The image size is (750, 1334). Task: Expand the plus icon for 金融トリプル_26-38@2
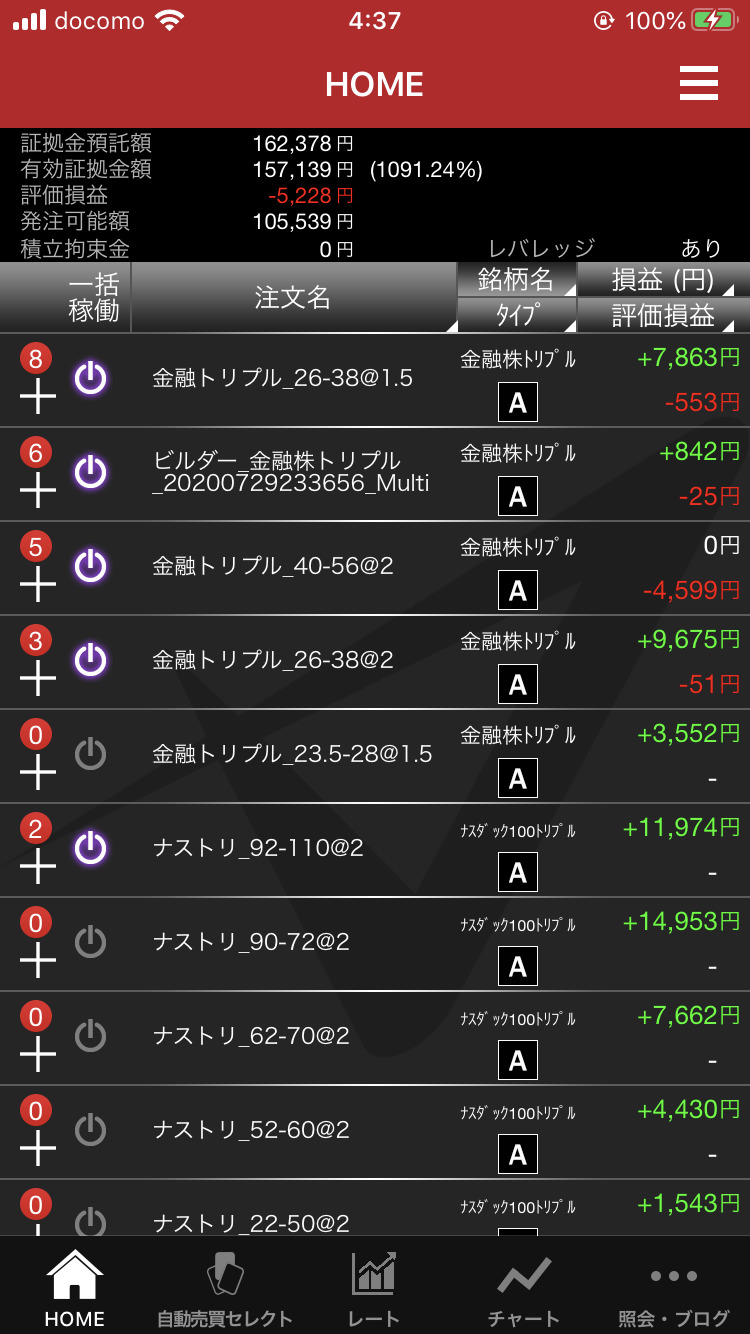pyautogui.click(x=38, y=679)
